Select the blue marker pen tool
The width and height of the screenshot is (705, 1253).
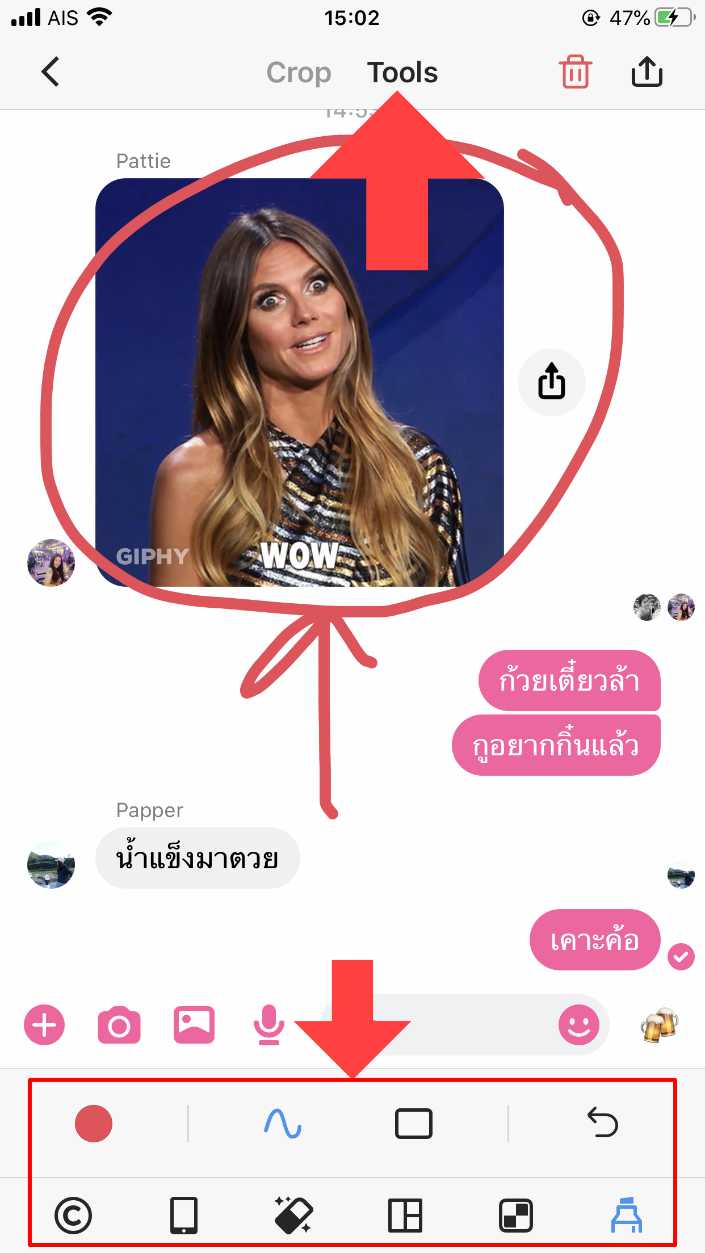coord(627,1216)
